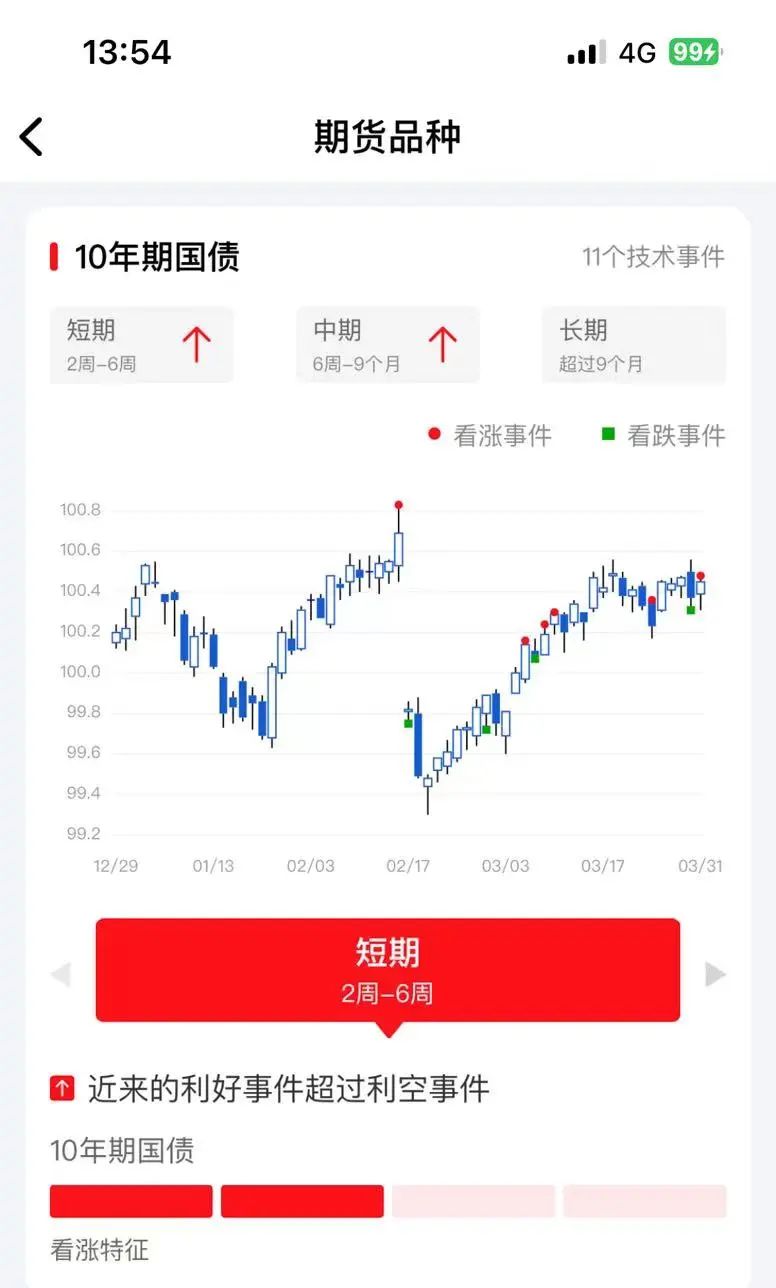Select the 短期 2周-6周 tab
This screenshot has width=776, height=1288.
[141, 345]
